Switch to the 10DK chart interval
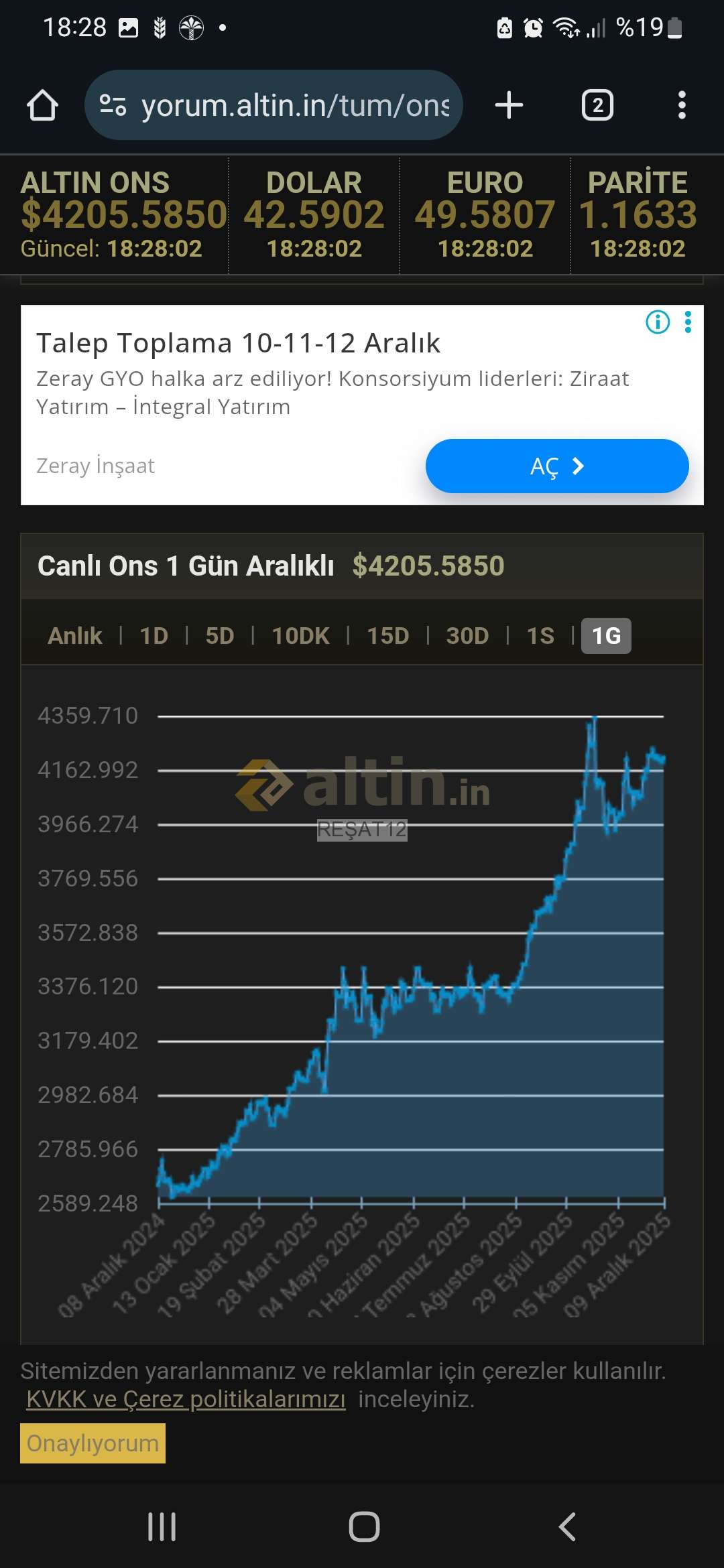This screenshot has width=724, height=1568. pos(300,635)
